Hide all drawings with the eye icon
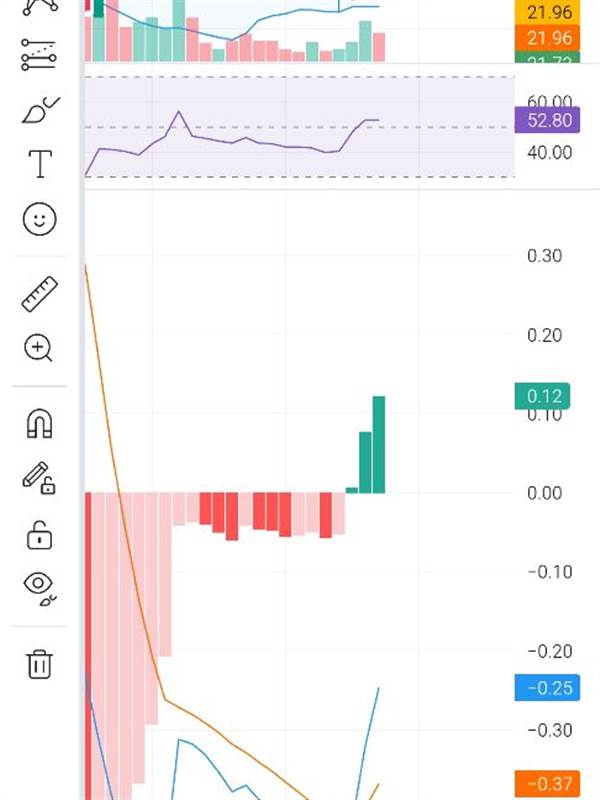Image resolution: width=600 pixels, height=800 pixels. pos(39,588)
